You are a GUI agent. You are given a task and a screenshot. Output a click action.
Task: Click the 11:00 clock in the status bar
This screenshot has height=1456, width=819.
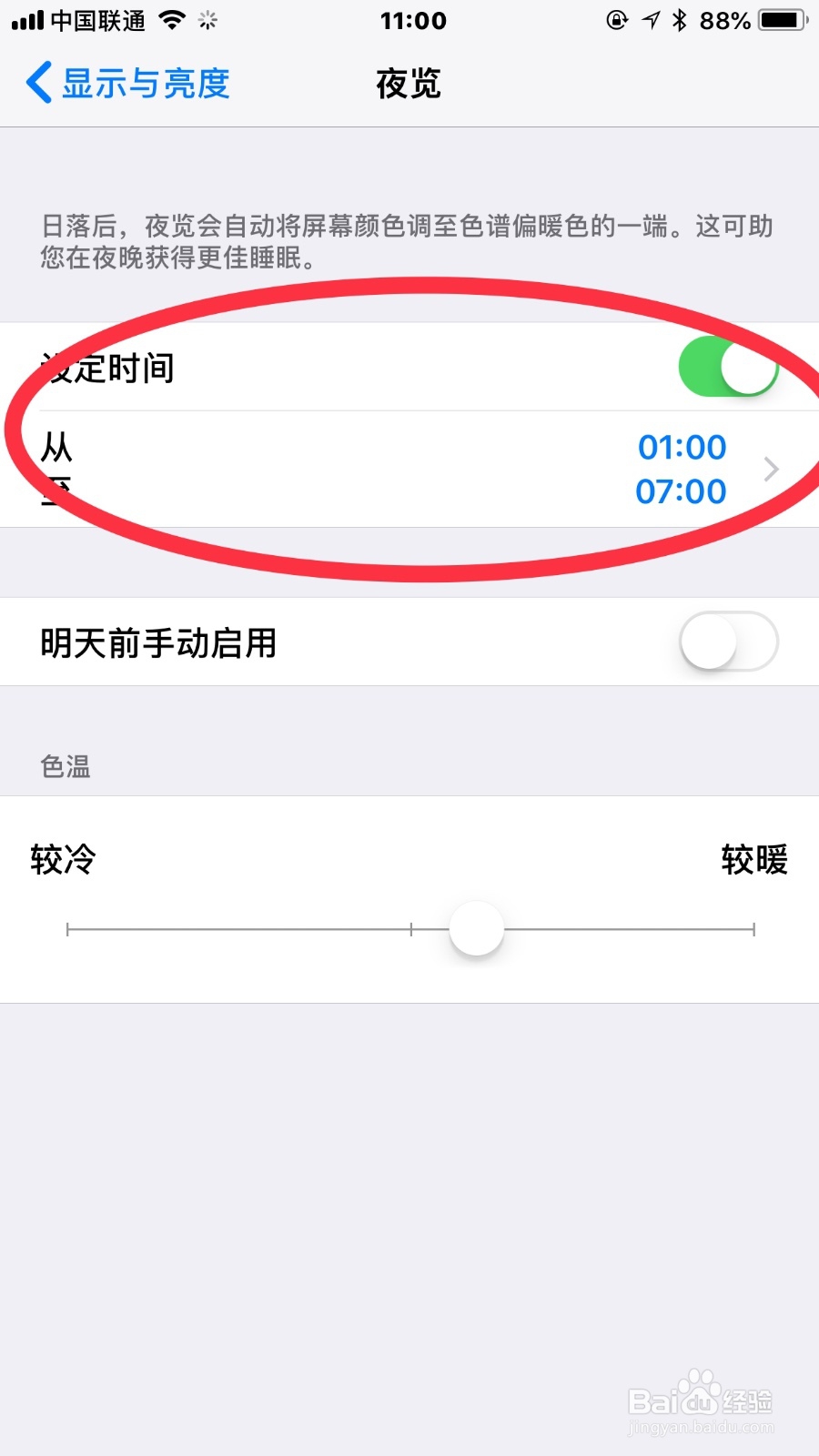414,20
